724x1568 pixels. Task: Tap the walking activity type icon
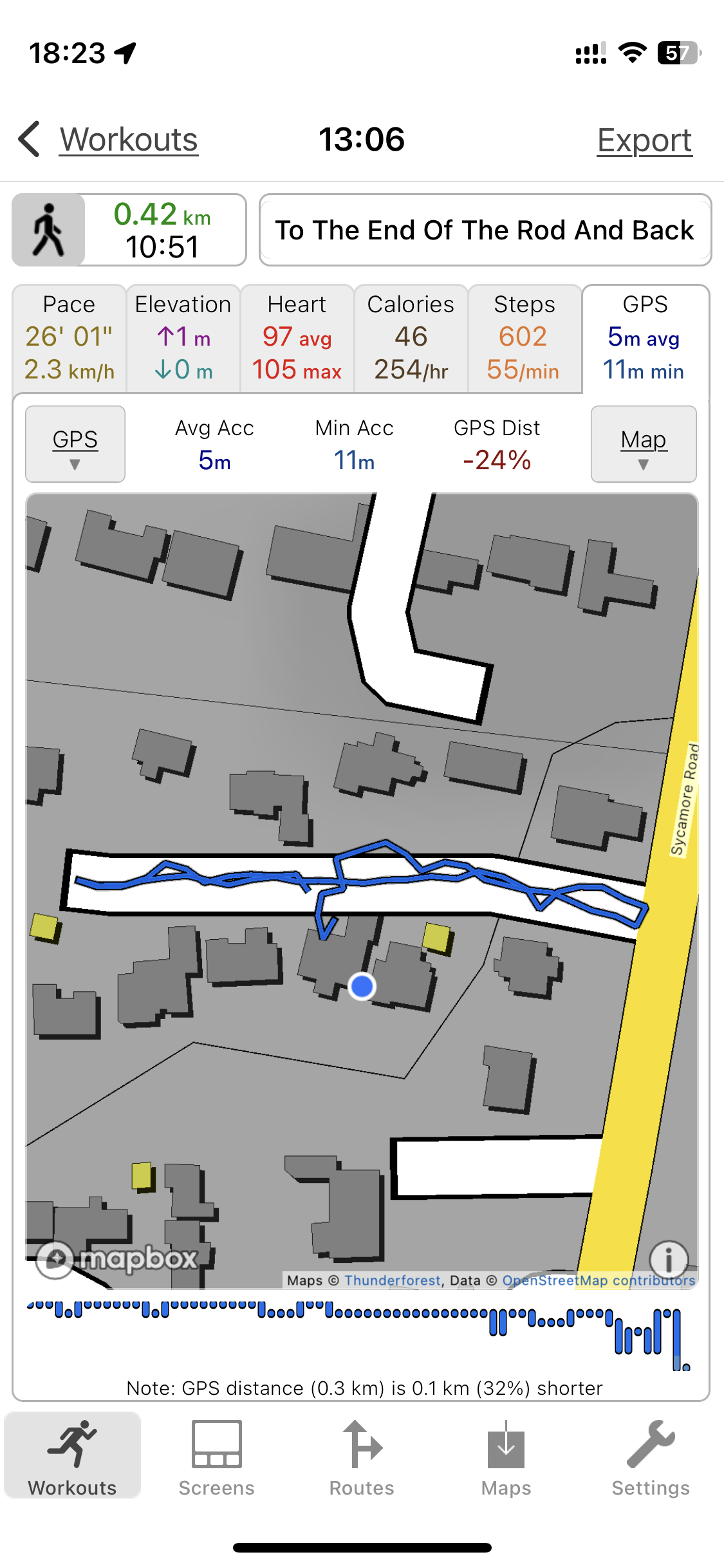[48, 230]
